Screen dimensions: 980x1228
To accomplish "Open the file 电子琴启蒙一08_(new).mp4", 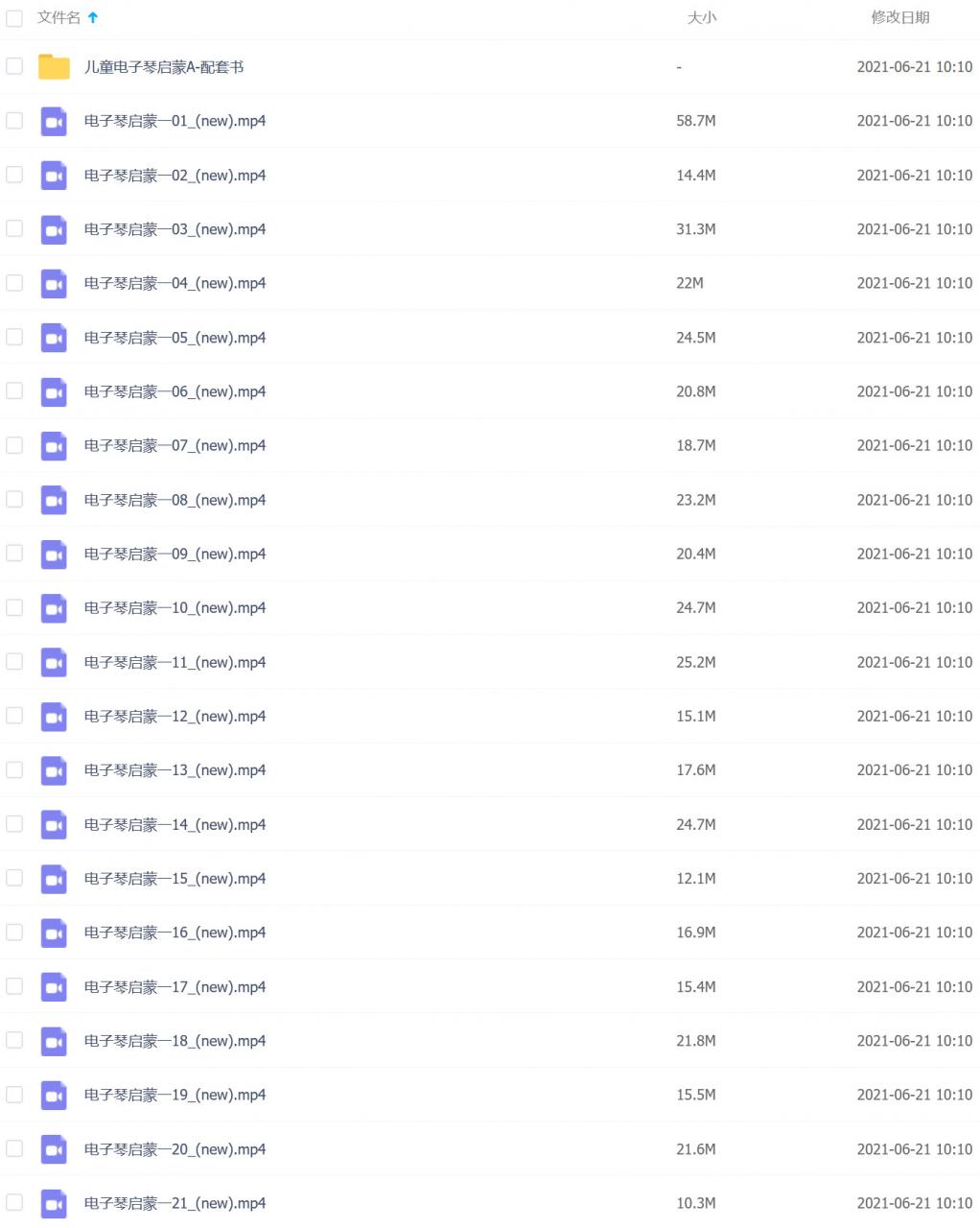I will point(175,500).
